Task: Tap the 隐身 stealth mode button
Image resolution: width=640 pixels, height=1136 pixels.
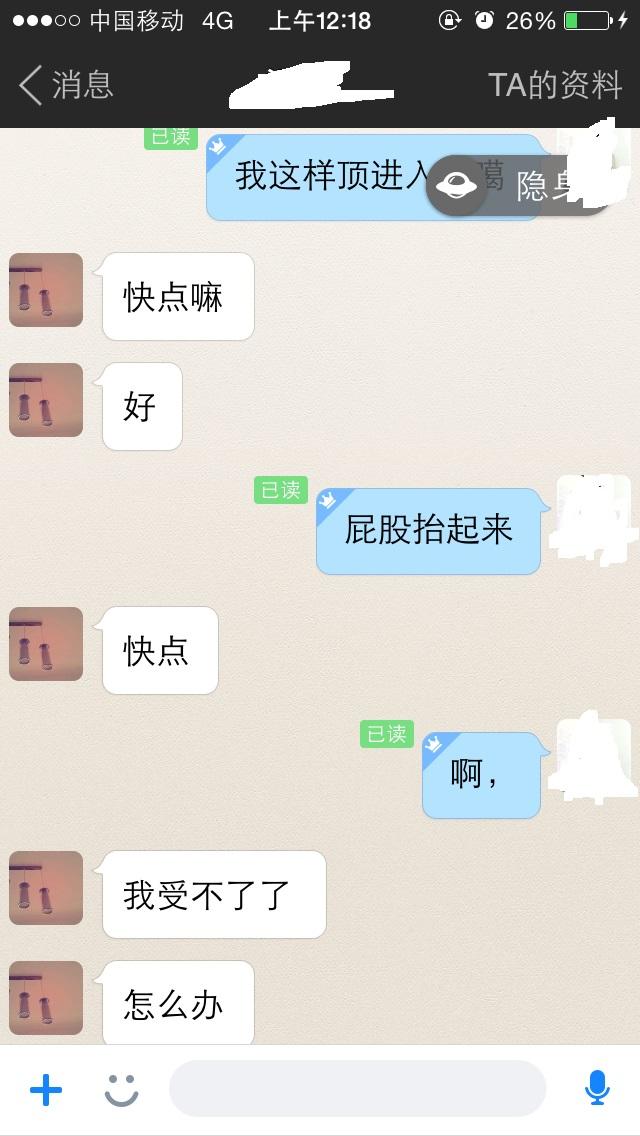Action: [515, 185]
